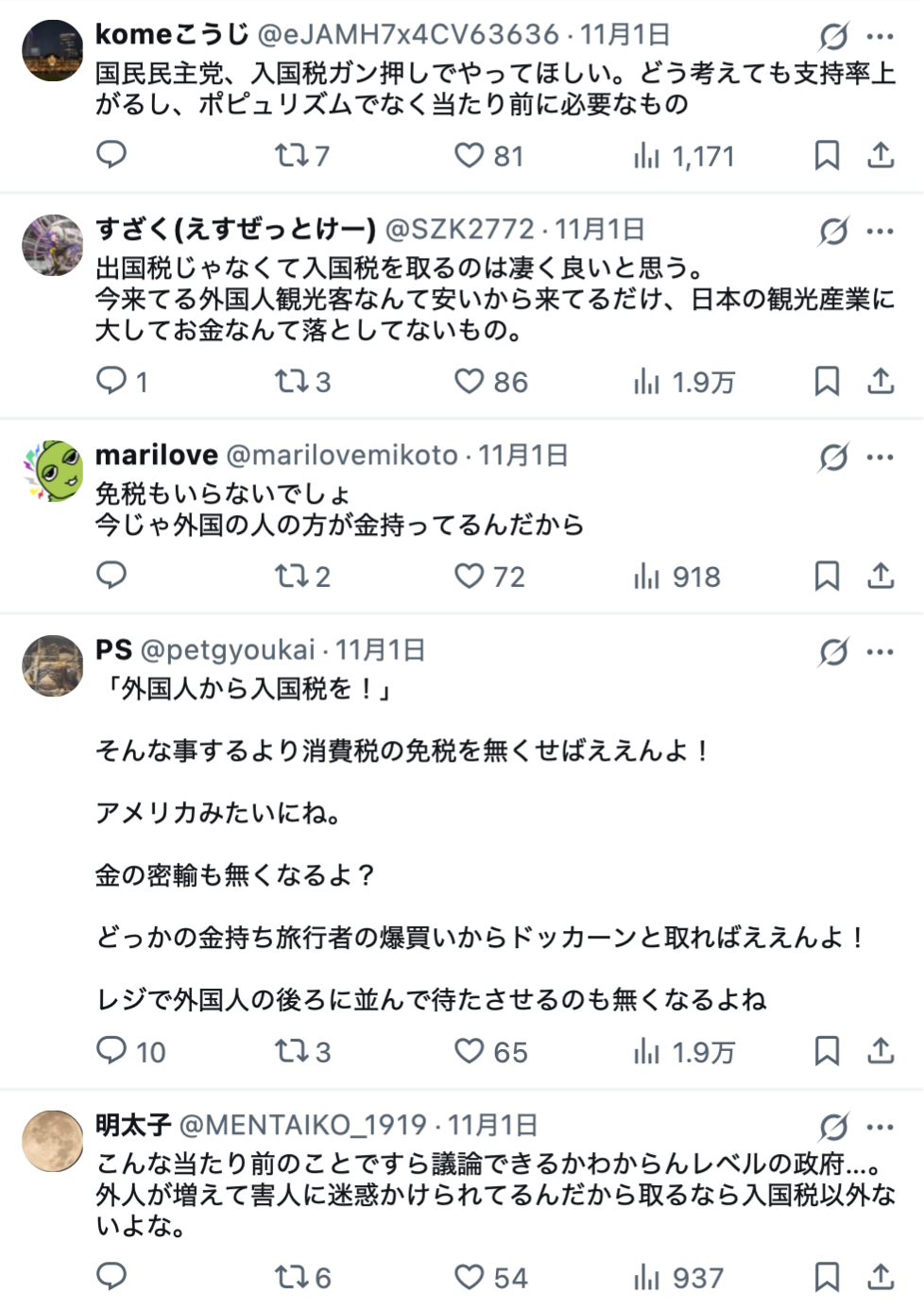Share 明太子's post
Screen dimensions: 924x1310
881,1276
